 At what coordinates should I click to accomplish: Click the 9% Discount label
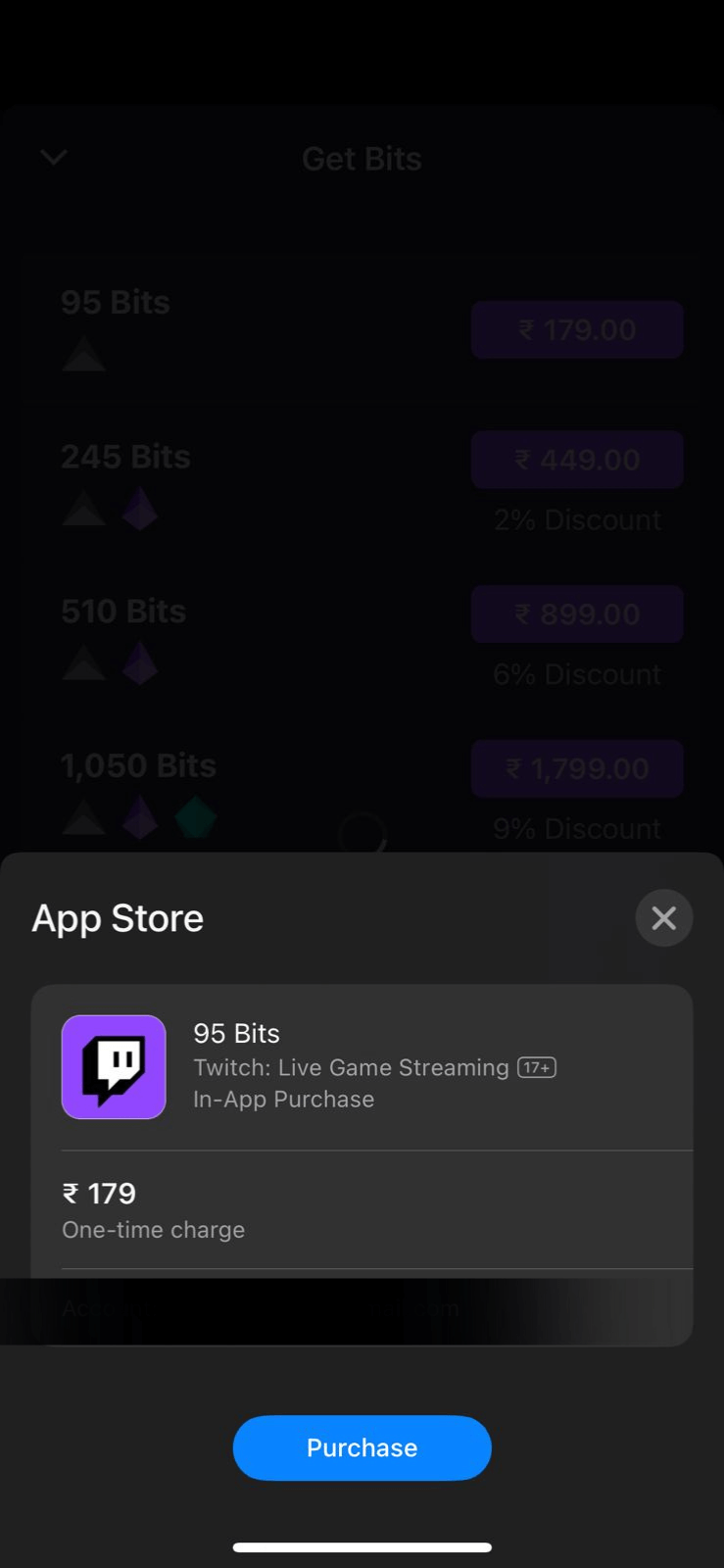(x=576, y=828)
